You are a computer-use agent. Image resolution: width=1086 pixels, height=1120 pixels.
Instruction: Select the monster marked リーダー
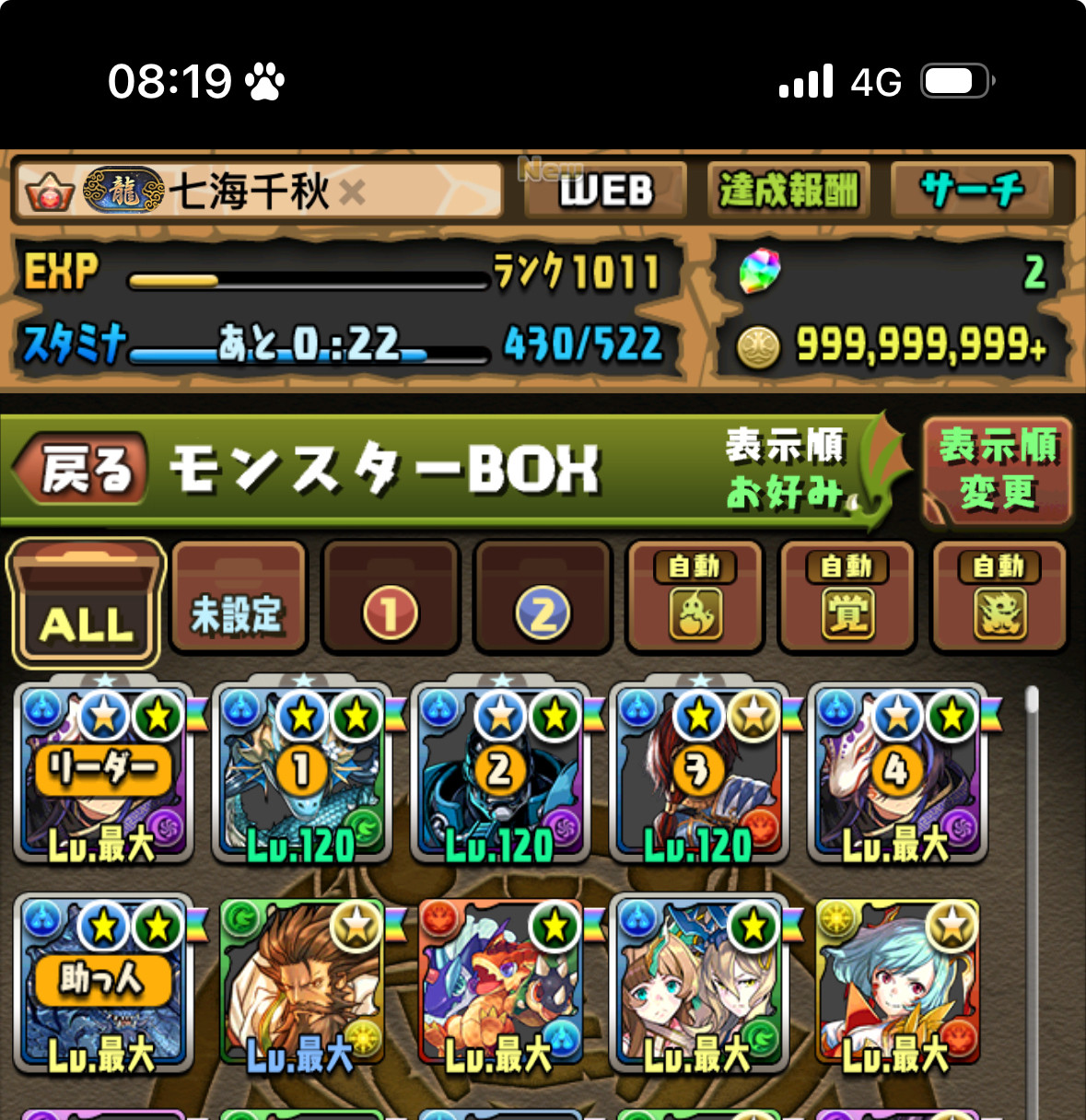[103, 774]
